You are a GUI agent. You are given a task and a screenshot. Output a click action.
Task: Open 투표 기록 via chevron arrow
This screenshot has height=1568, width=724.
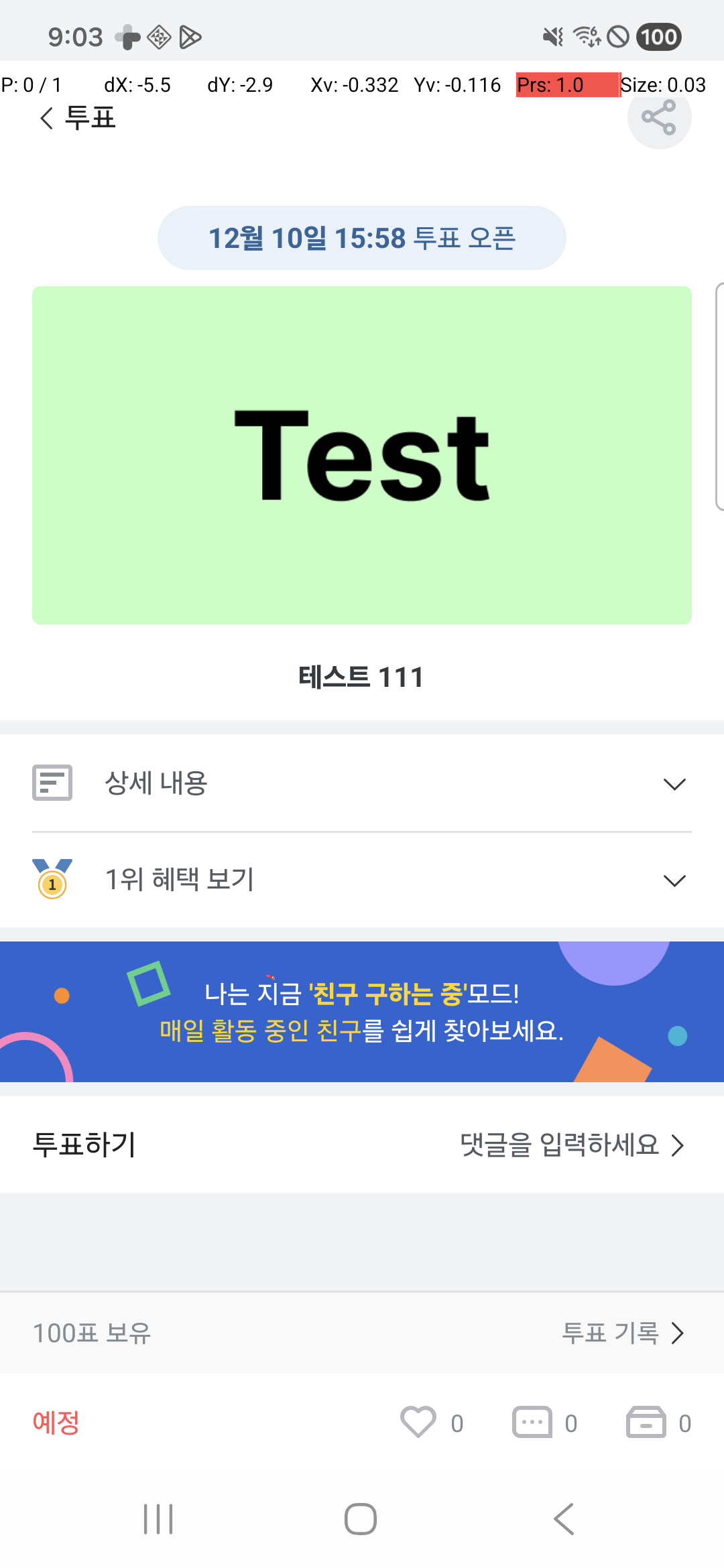click(x=679, y=1333)
